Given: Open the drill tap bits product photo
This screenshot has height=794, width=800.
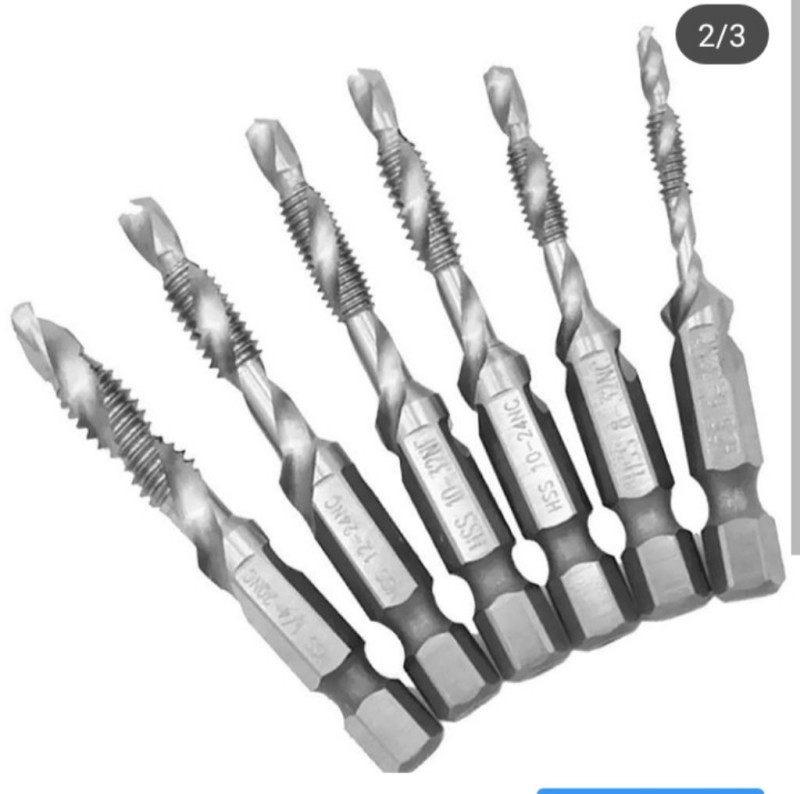Looking at the screenshot, I should [x=400, y=400].
